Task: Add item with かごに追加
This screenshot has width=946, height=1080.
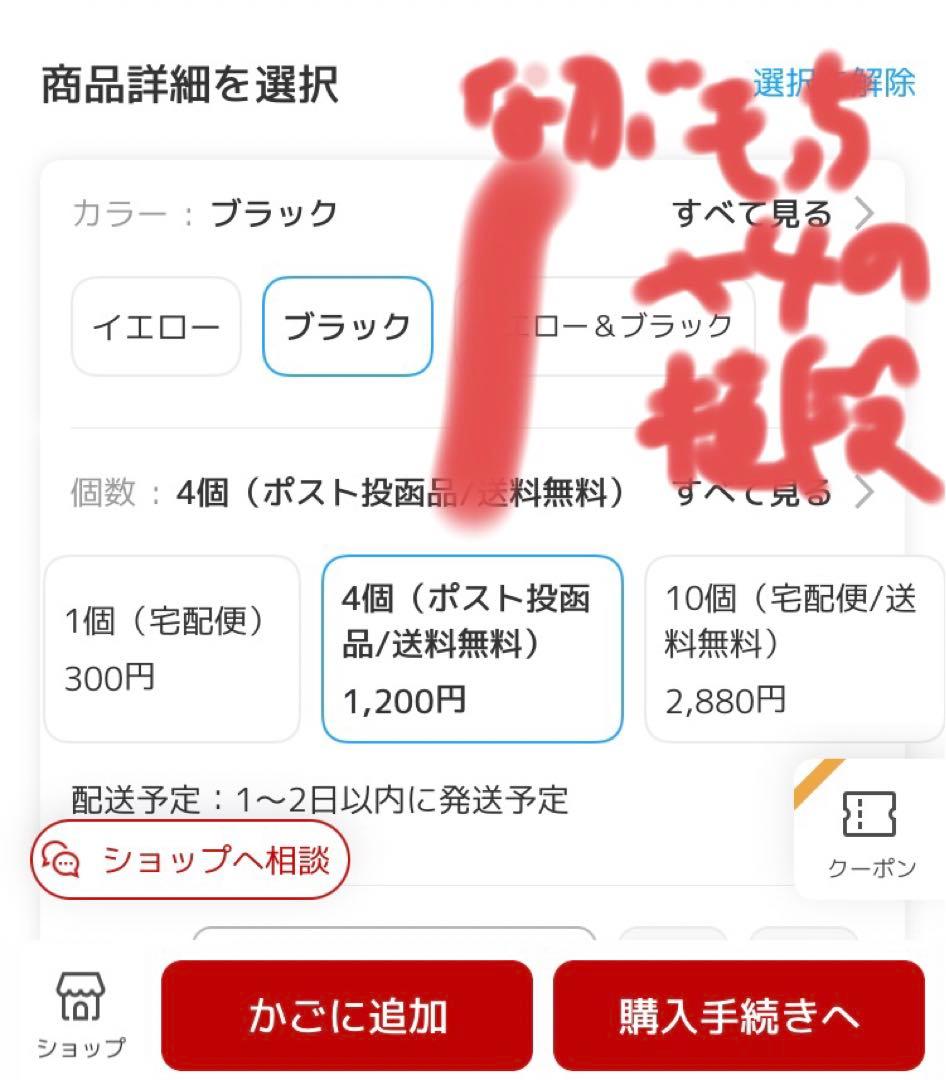Action: click(x=347, y=1016)
